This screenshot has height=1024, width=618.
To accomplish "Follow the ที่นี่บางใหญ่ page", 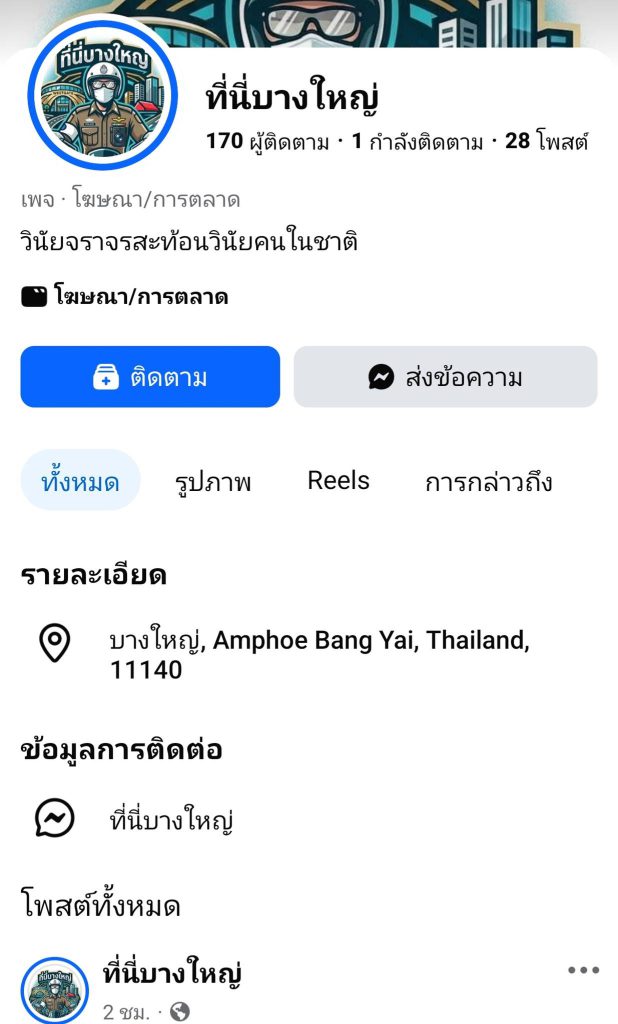I will (150, 377).
